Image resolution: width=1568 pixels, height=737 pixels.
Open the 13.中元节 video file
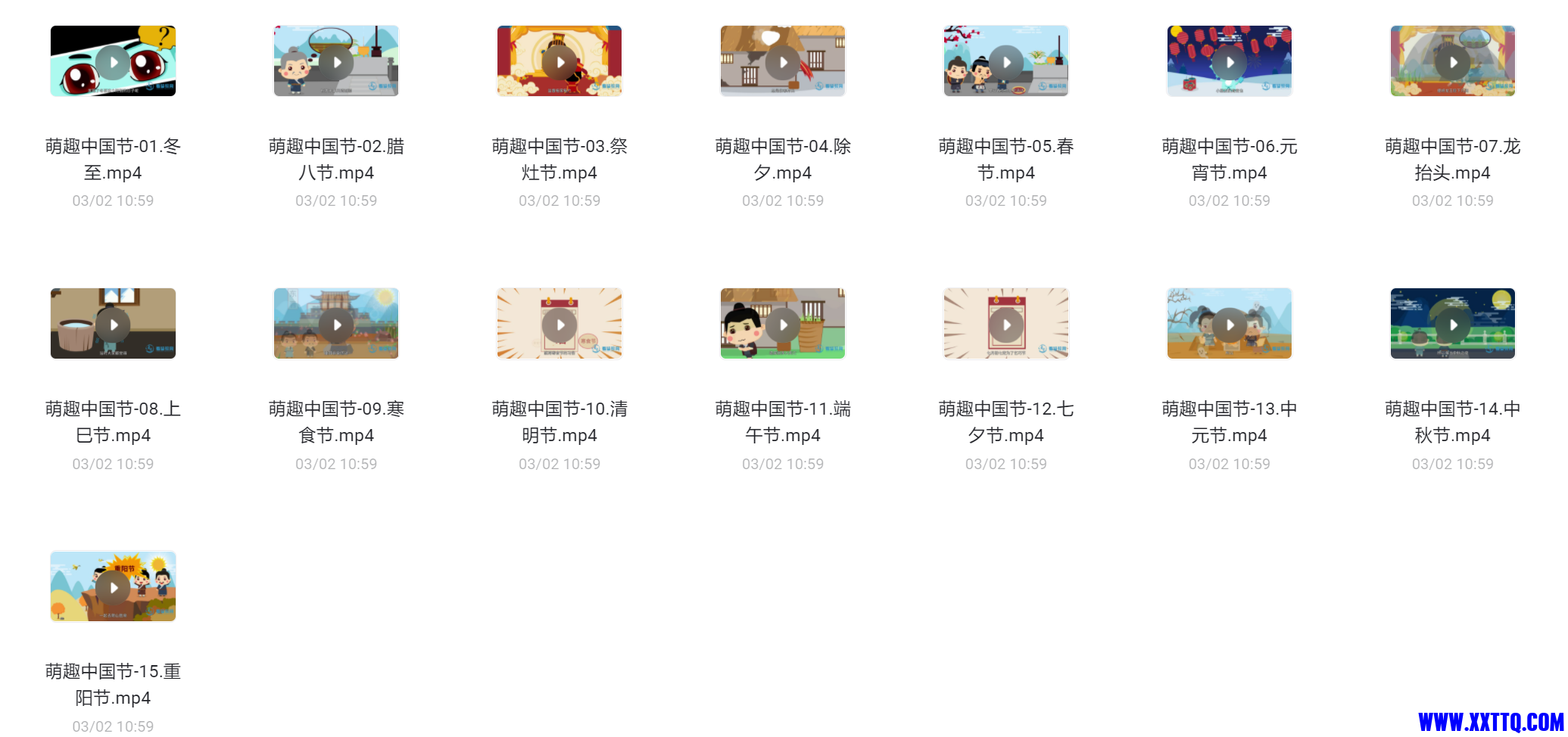1230,324
